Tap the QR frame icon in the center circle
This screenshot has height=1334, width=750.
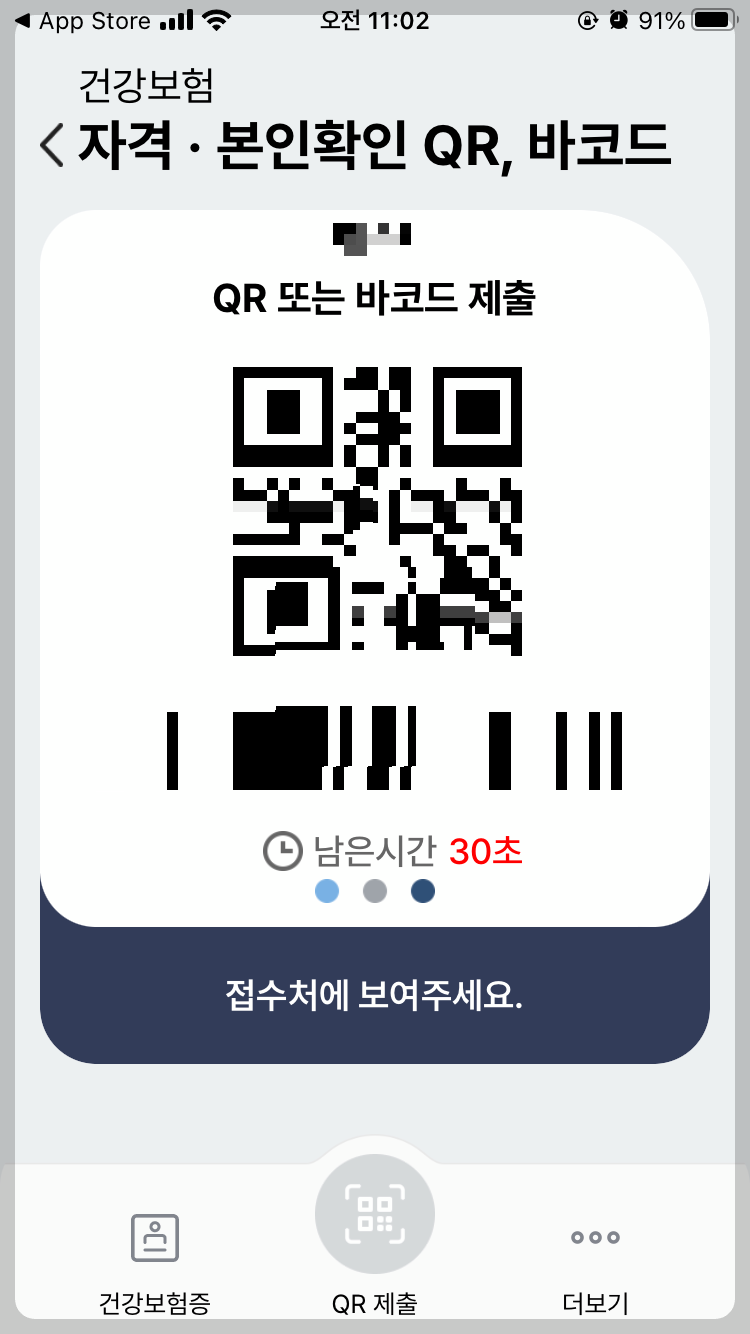point(374,1213)
